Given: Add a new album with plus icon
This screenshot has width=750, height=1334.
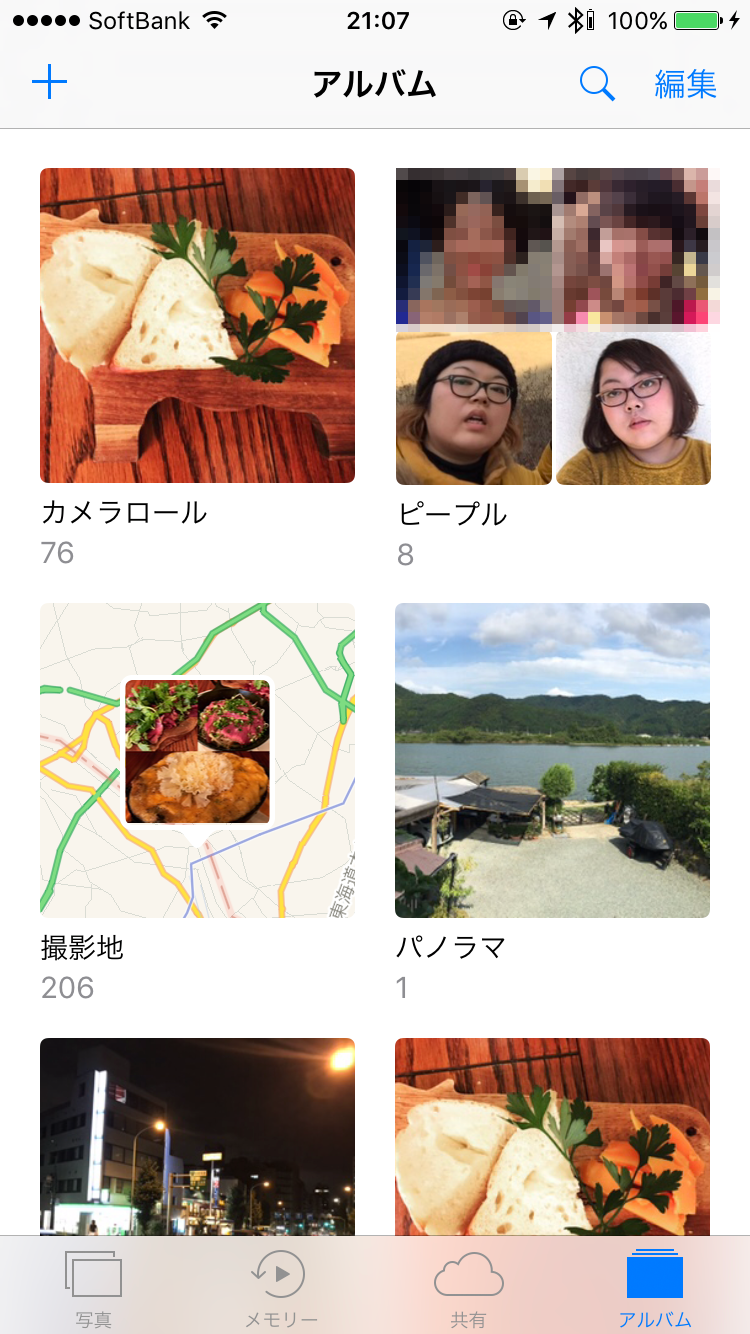Looking at the screenshot, I should (49, 83).
